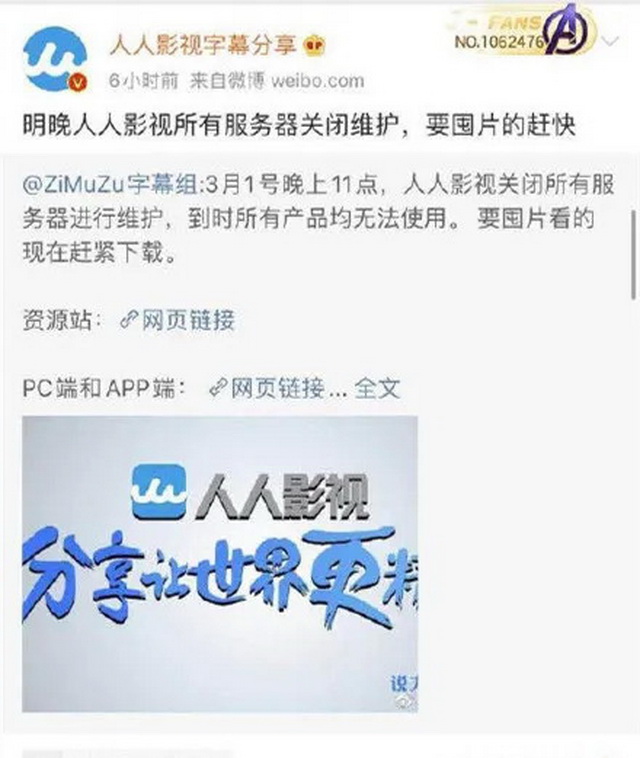Open the PC端和APP端 网页链接

pos(266,389)
